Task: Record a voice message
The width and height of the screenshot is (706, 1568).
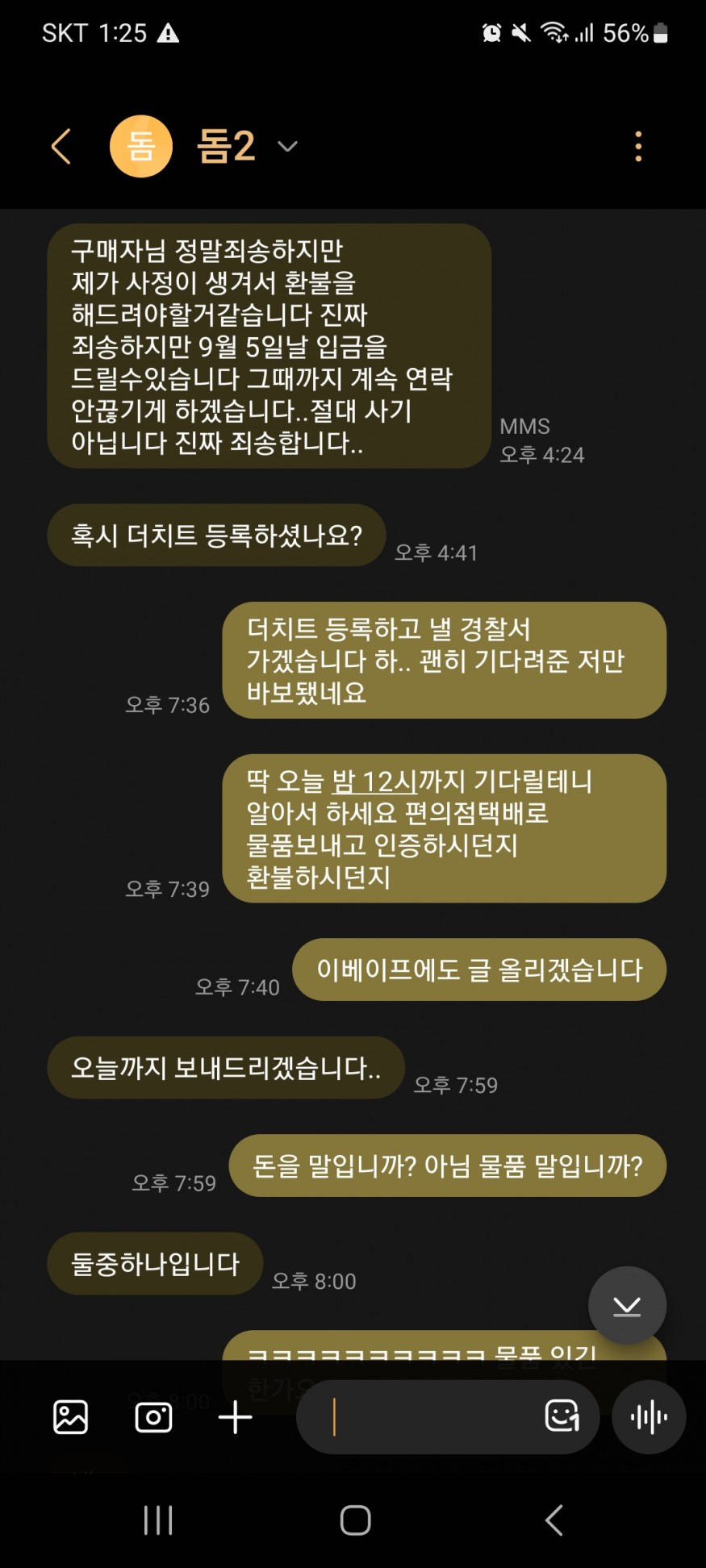Action: click(x=649, y=1417)
